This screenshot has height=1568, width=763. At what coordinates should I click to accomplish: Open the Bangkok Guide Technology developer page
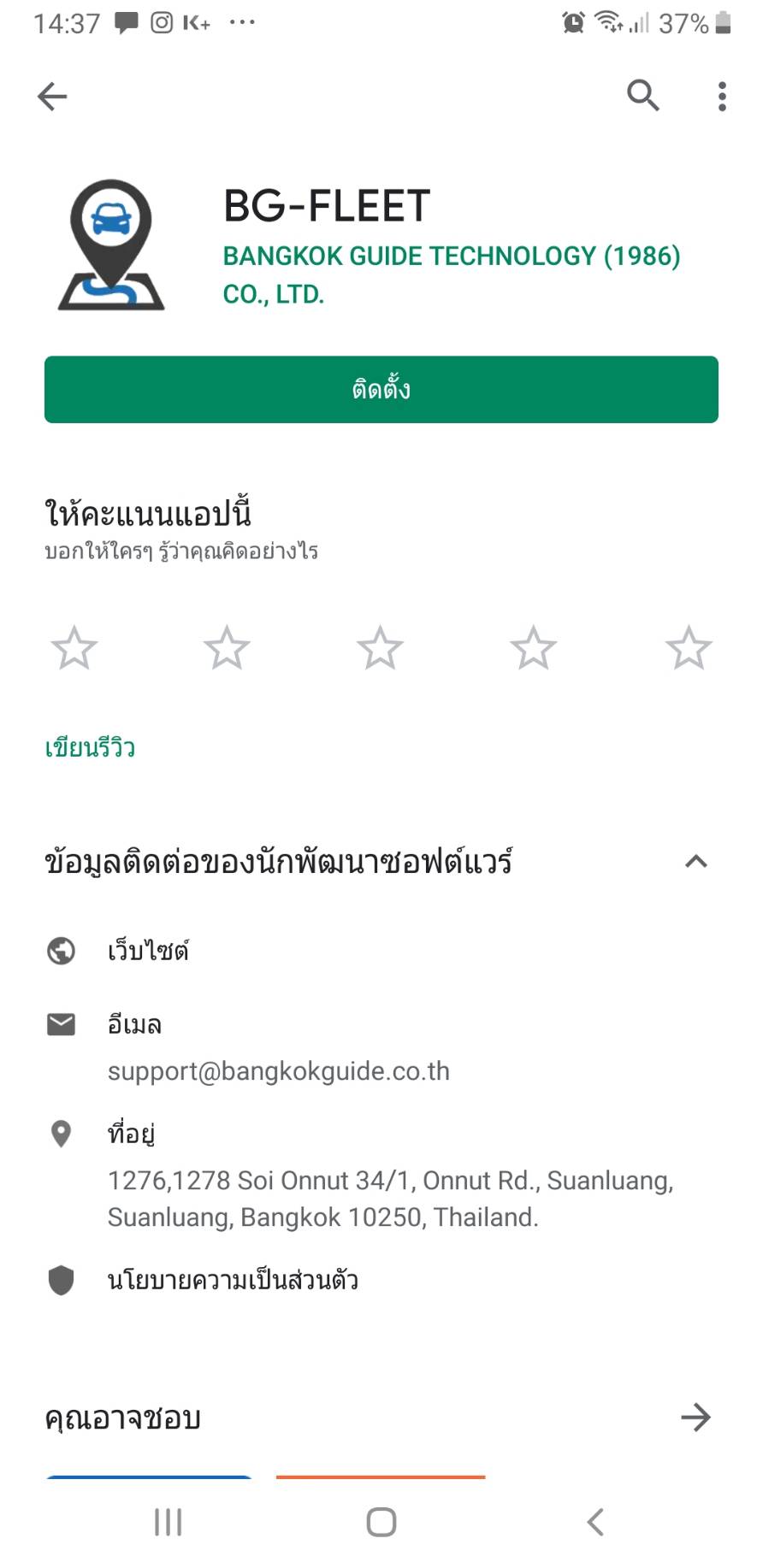pyautogui.click(x=452, y=274)
